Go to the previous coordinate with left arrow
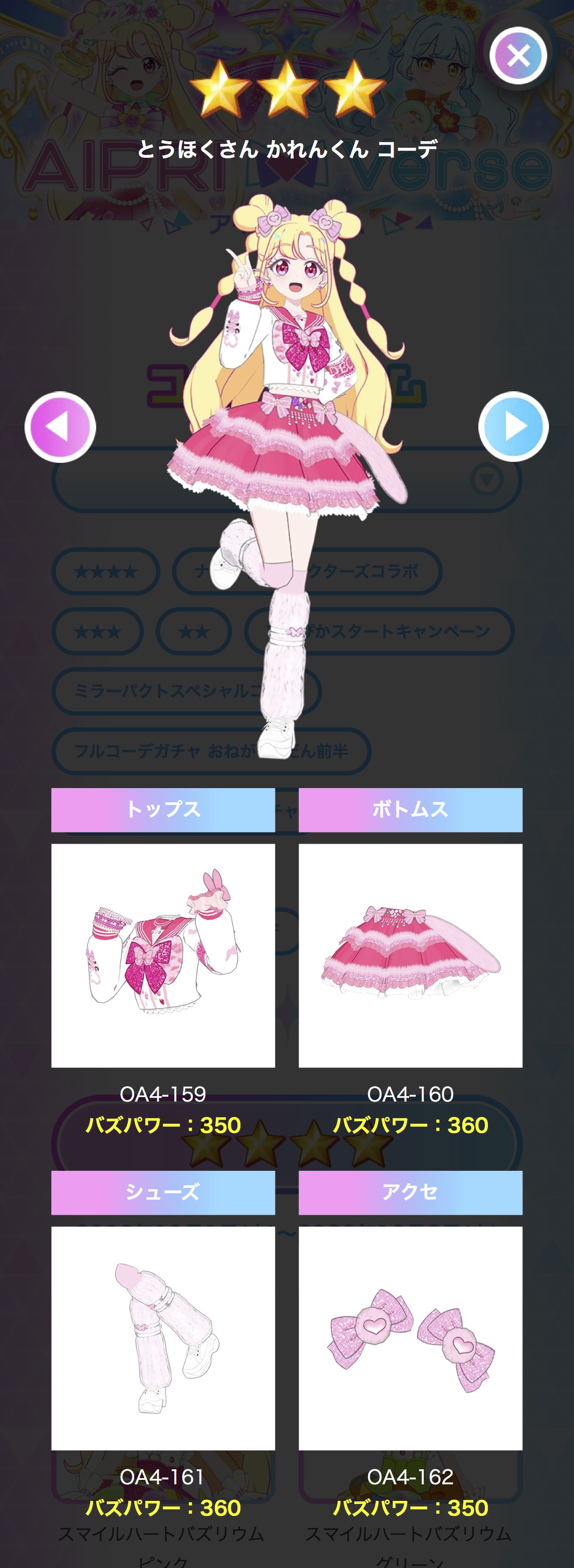The width and height of the screenshot is (574, 1568). click(x=60, y=427)
